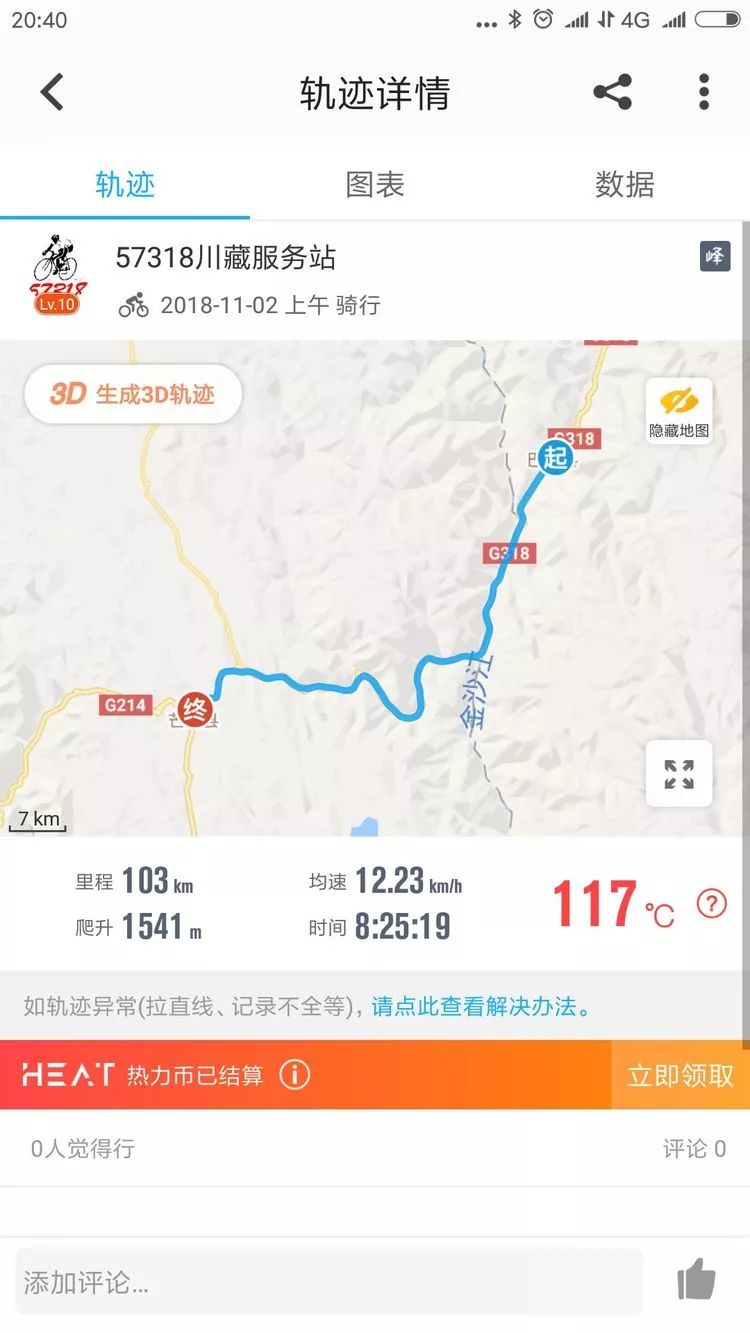Tap the 峰 badge in the corner
This screenshot has height=1333, width=750.
717,256
